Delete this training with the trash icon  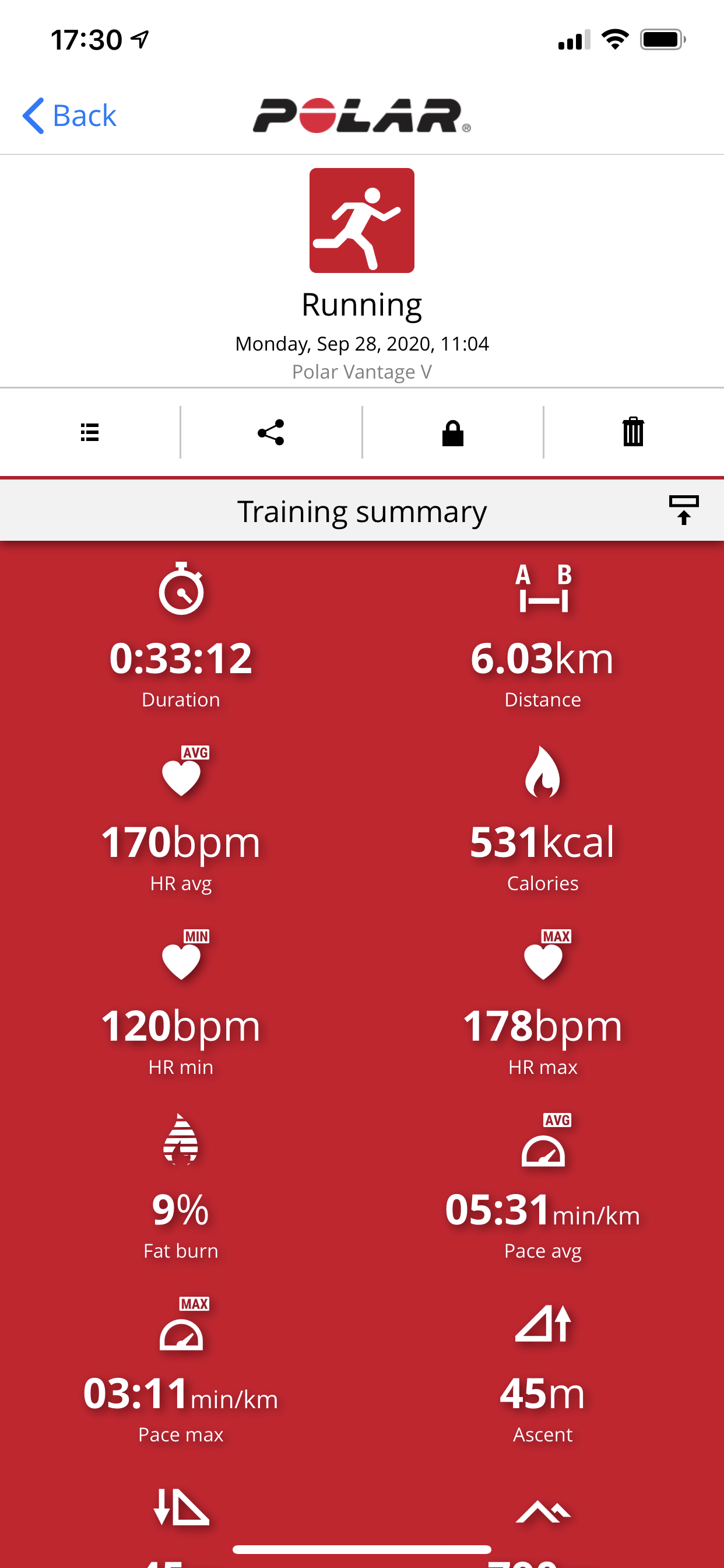(633, 432)
